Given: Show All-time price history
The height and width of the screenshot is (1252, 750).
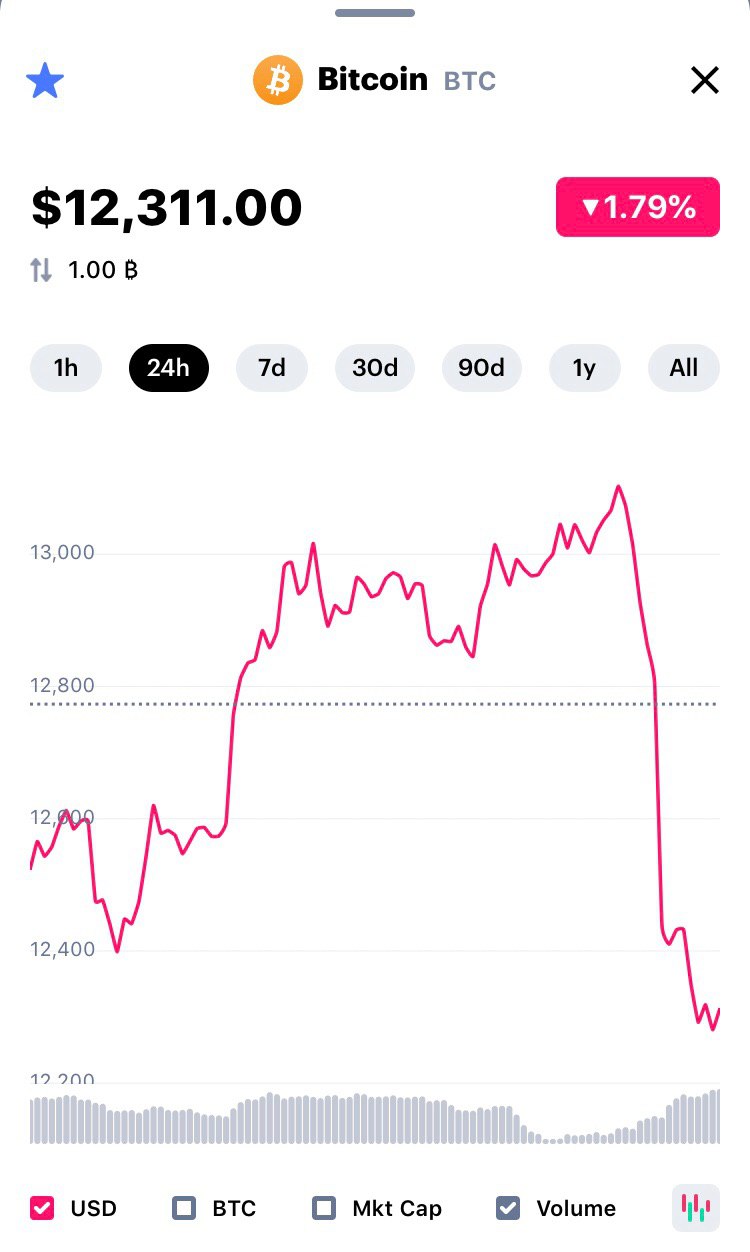Looking at the screenshot, I should (684, 368).
